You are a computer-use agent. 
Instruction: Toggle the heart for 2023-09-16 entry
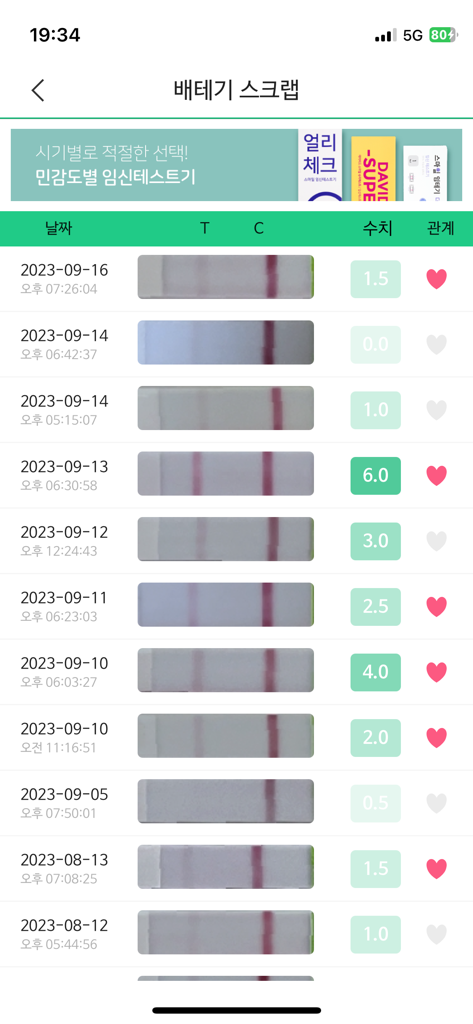436,279
